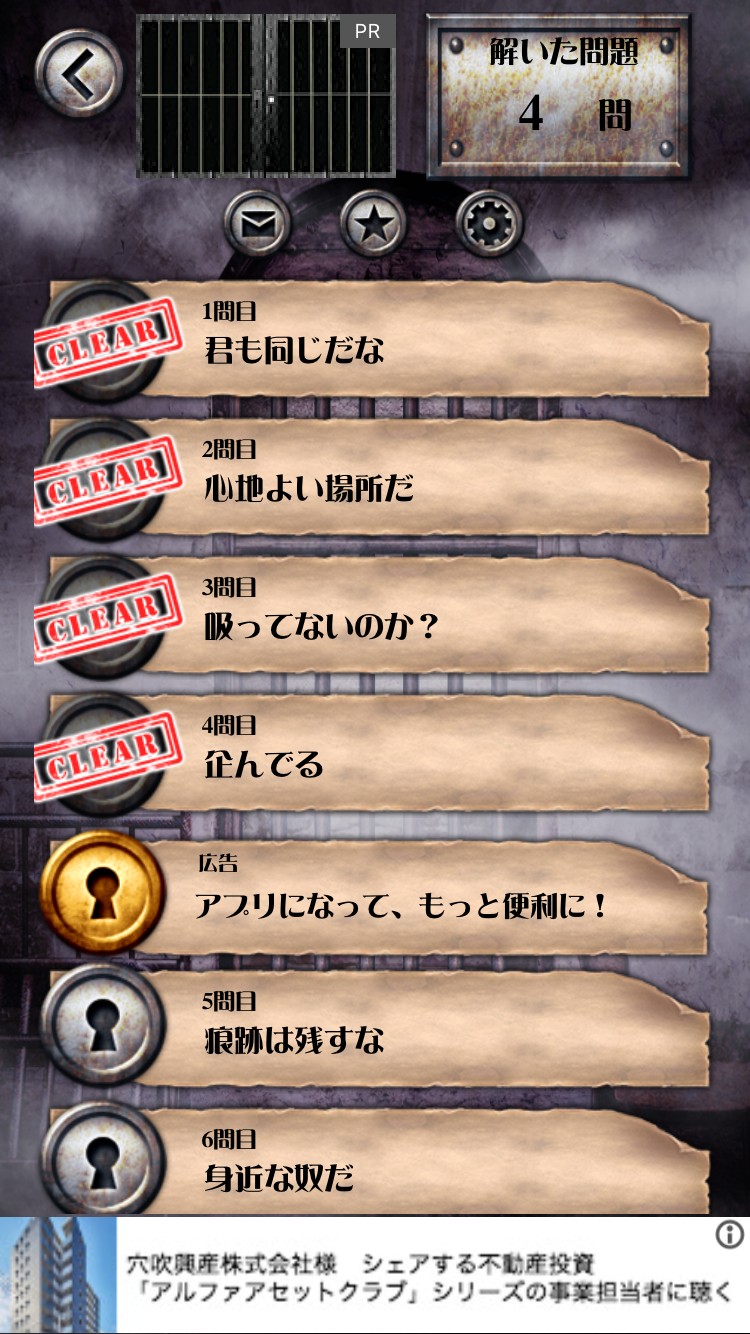Open the PR jail-bars ad banner
Viewport: 750px width, 1334px height.
265,96
